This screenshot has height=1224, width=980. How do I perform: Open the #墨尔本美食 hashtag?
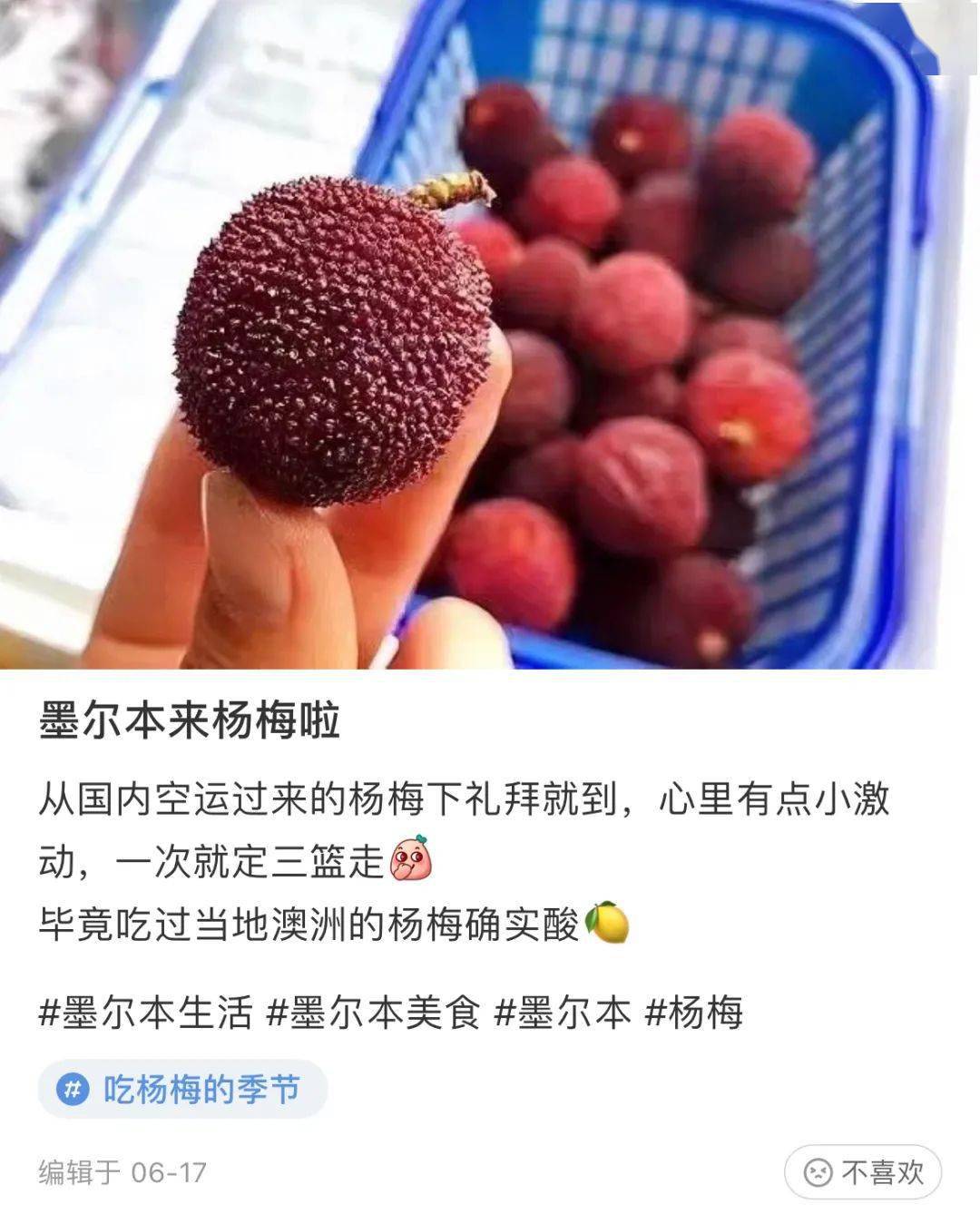pyautogui.click(x=373, y=1012)
